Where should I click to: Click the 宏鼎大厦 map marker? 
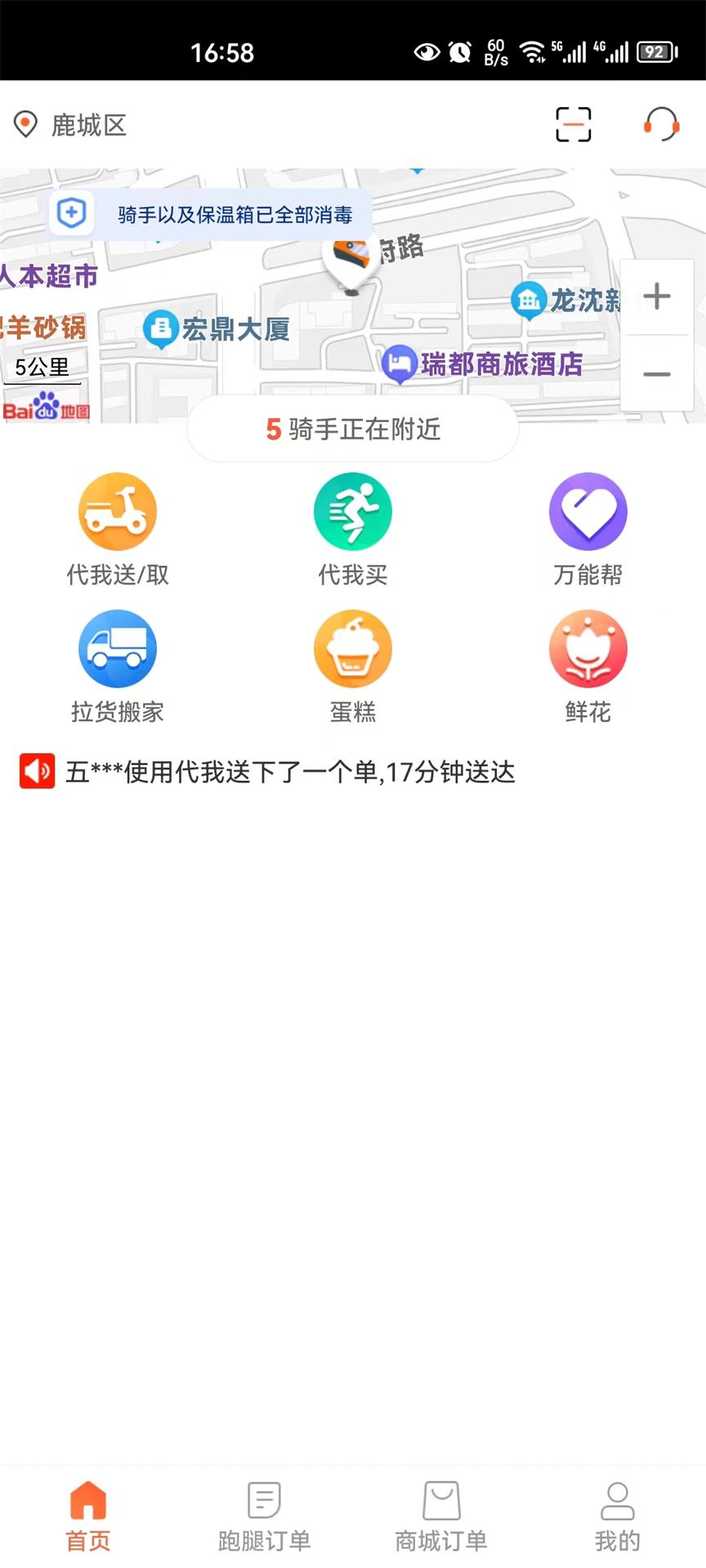(161, 330)
